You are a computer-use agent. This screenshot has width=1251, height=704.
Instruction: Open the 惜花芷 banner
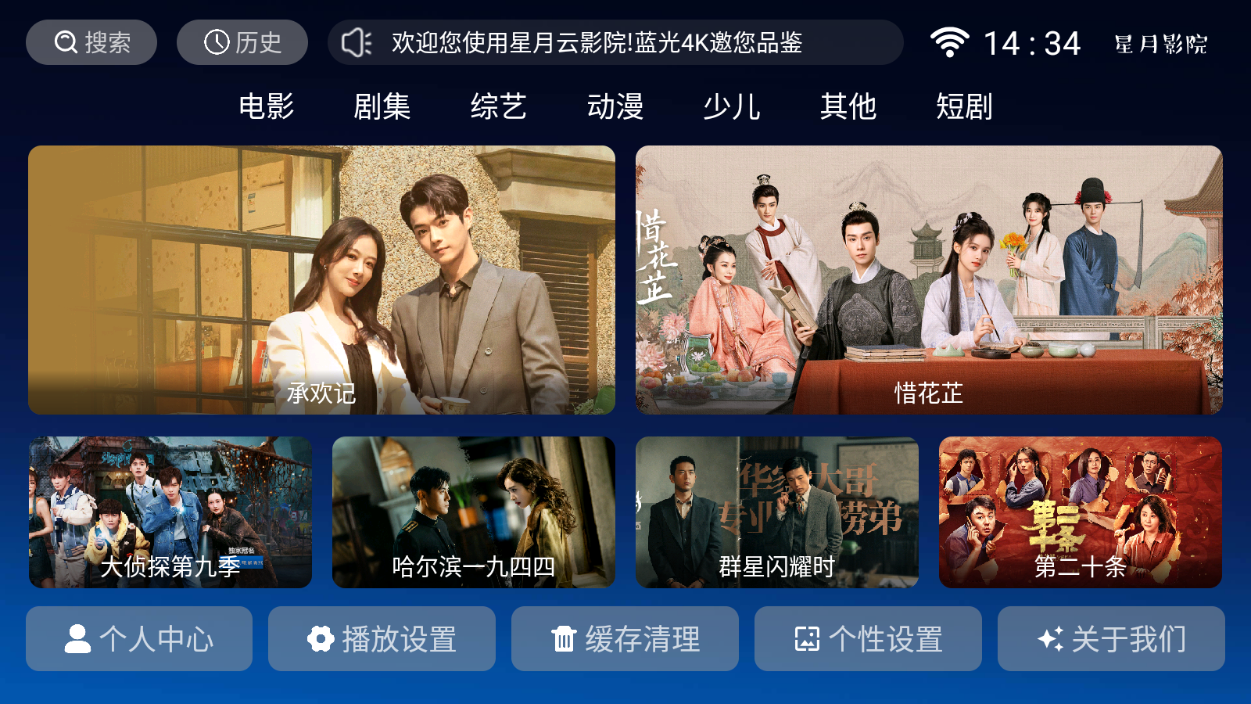(x=929, y=280)
